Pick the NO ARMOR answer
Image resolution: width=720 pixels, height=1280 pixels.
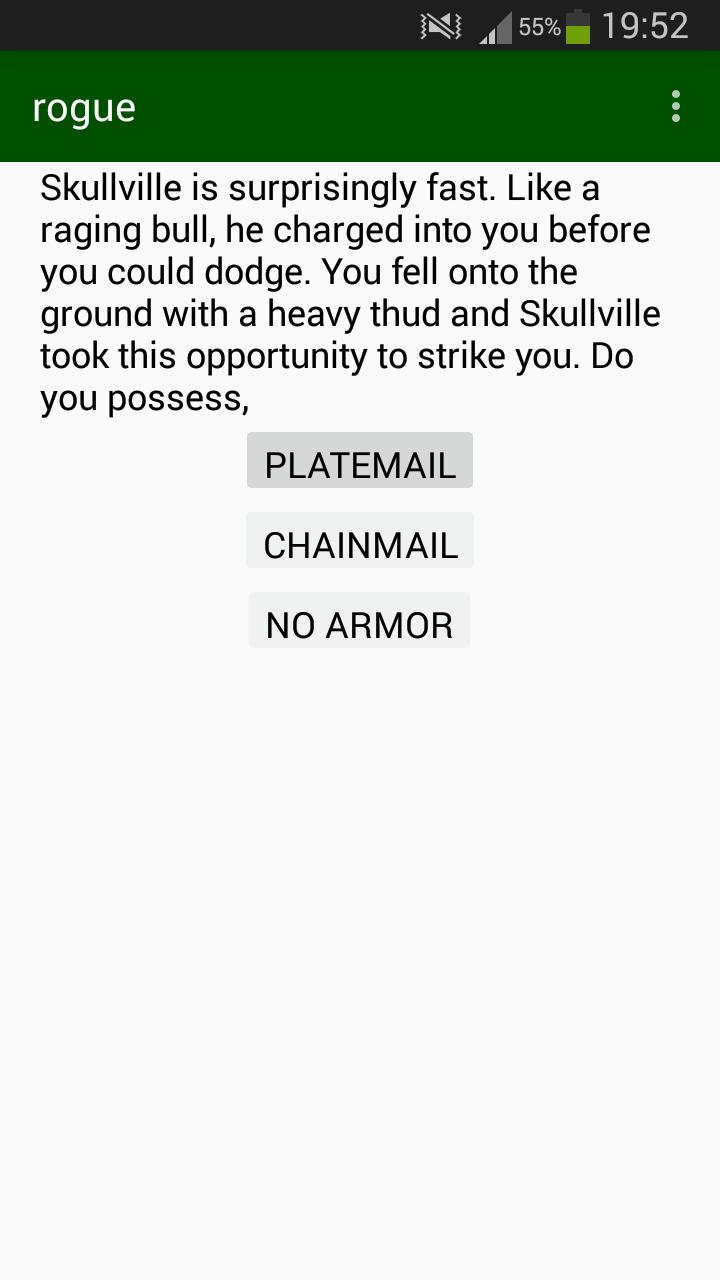(360, 621)
